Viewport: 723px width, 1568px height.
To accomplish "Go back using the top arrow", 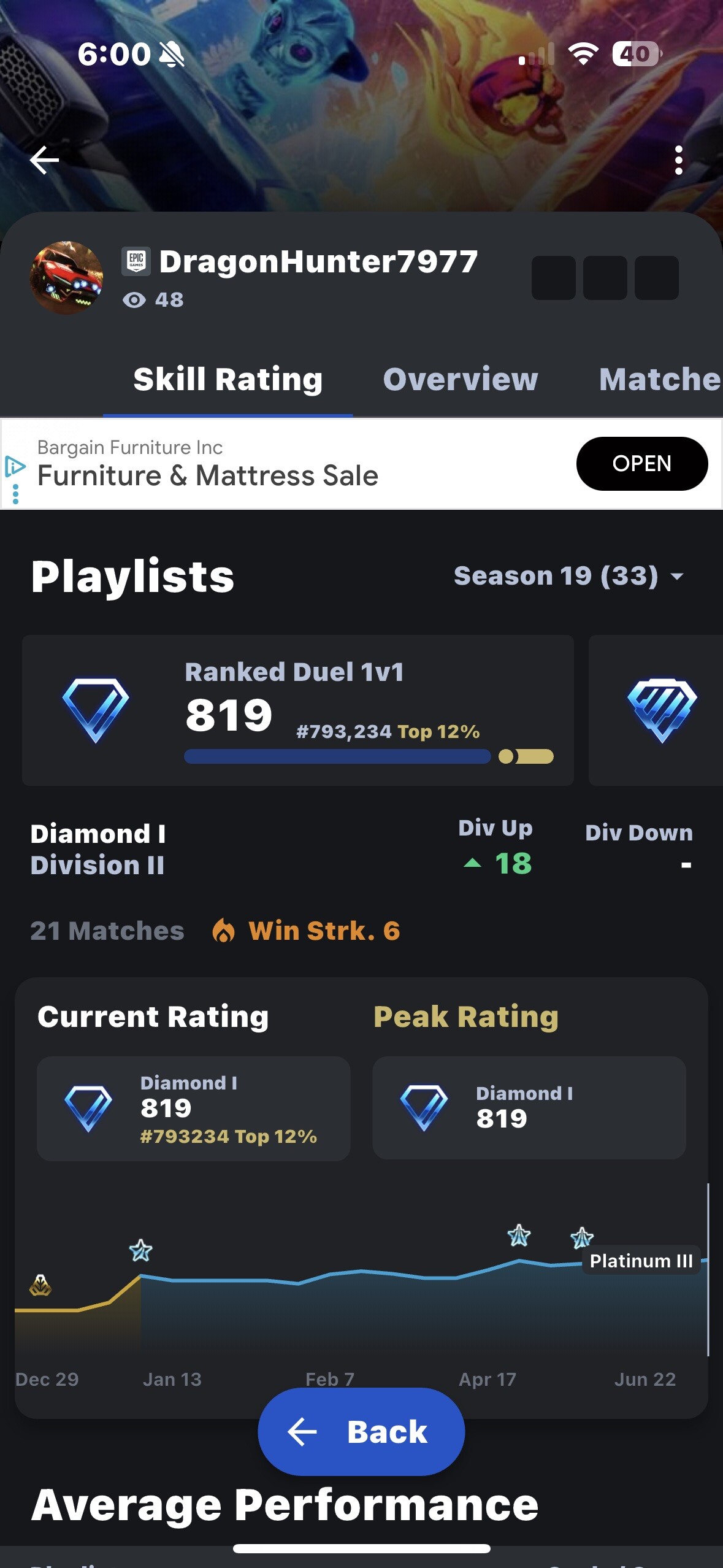I will coord(44,160).
